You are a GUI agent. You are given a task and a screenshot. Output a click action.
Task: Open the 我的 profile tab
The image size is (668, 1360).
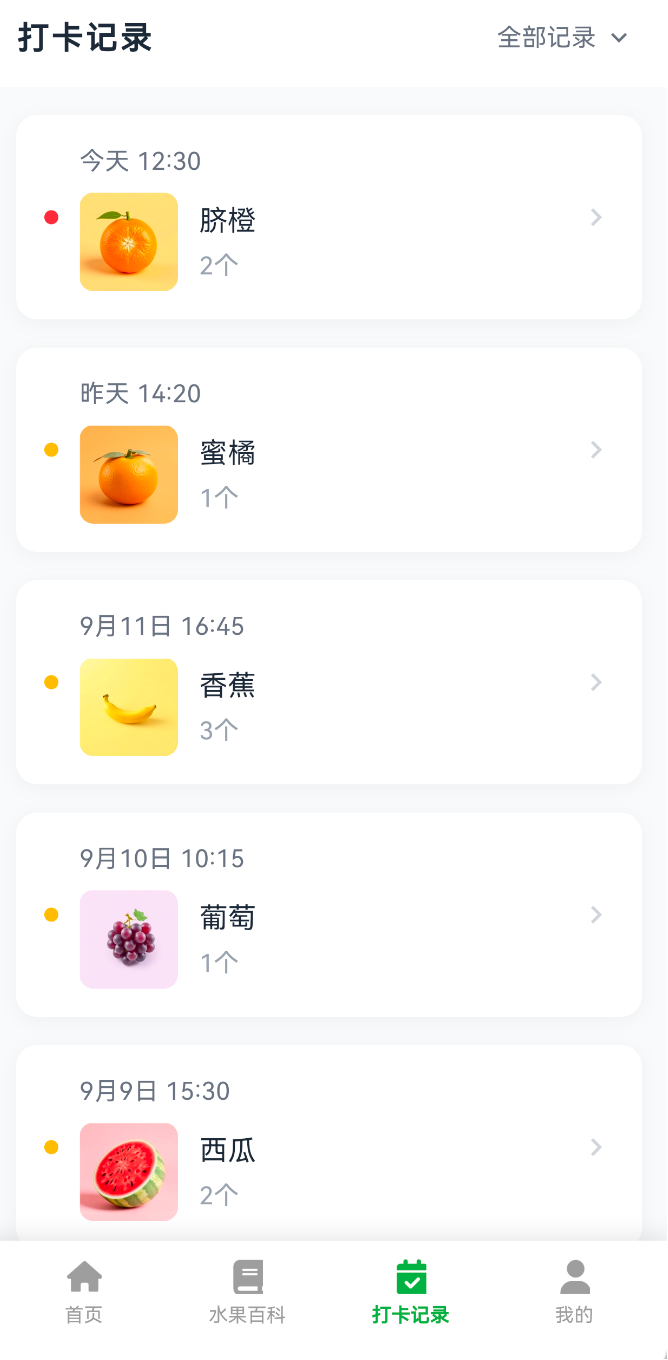point(574,1292)
